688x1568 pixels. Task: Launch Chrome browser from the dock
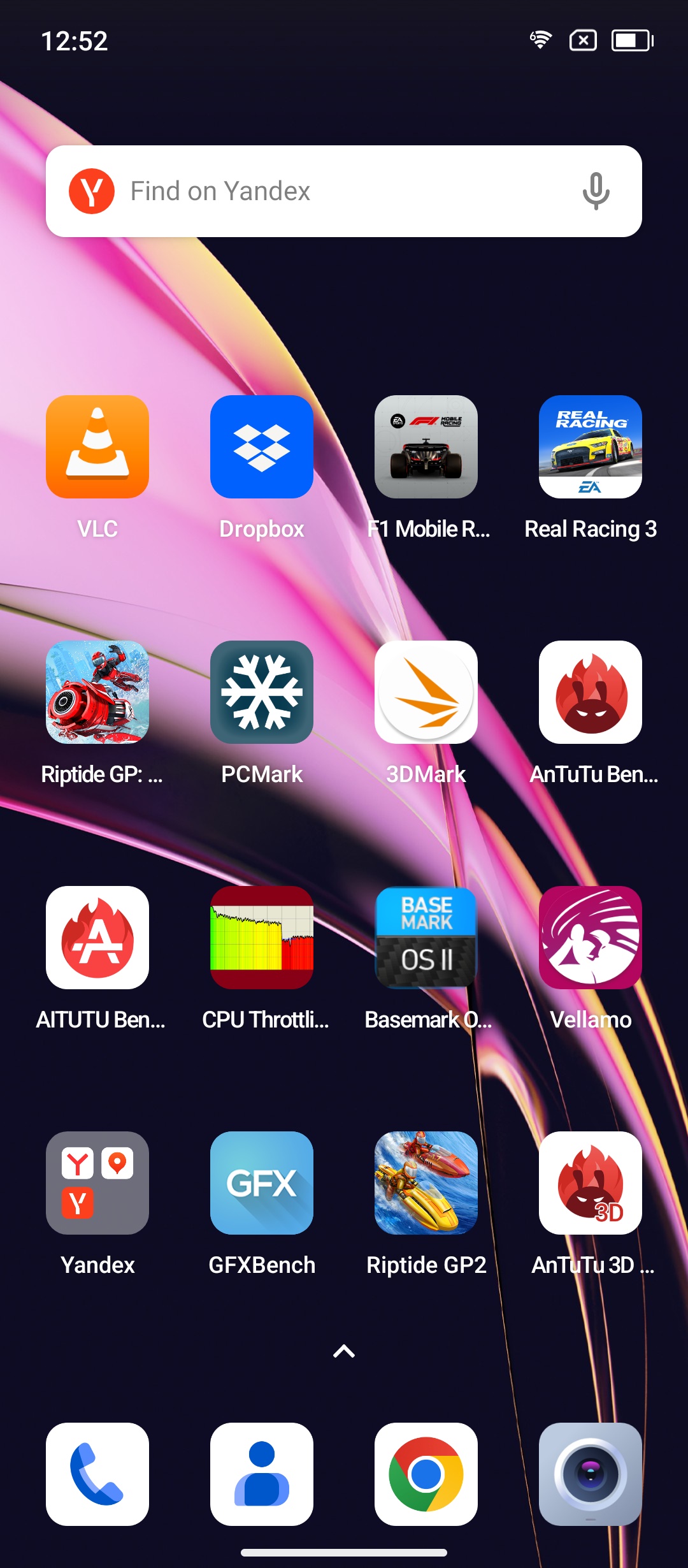click(x=426, y=1474)
